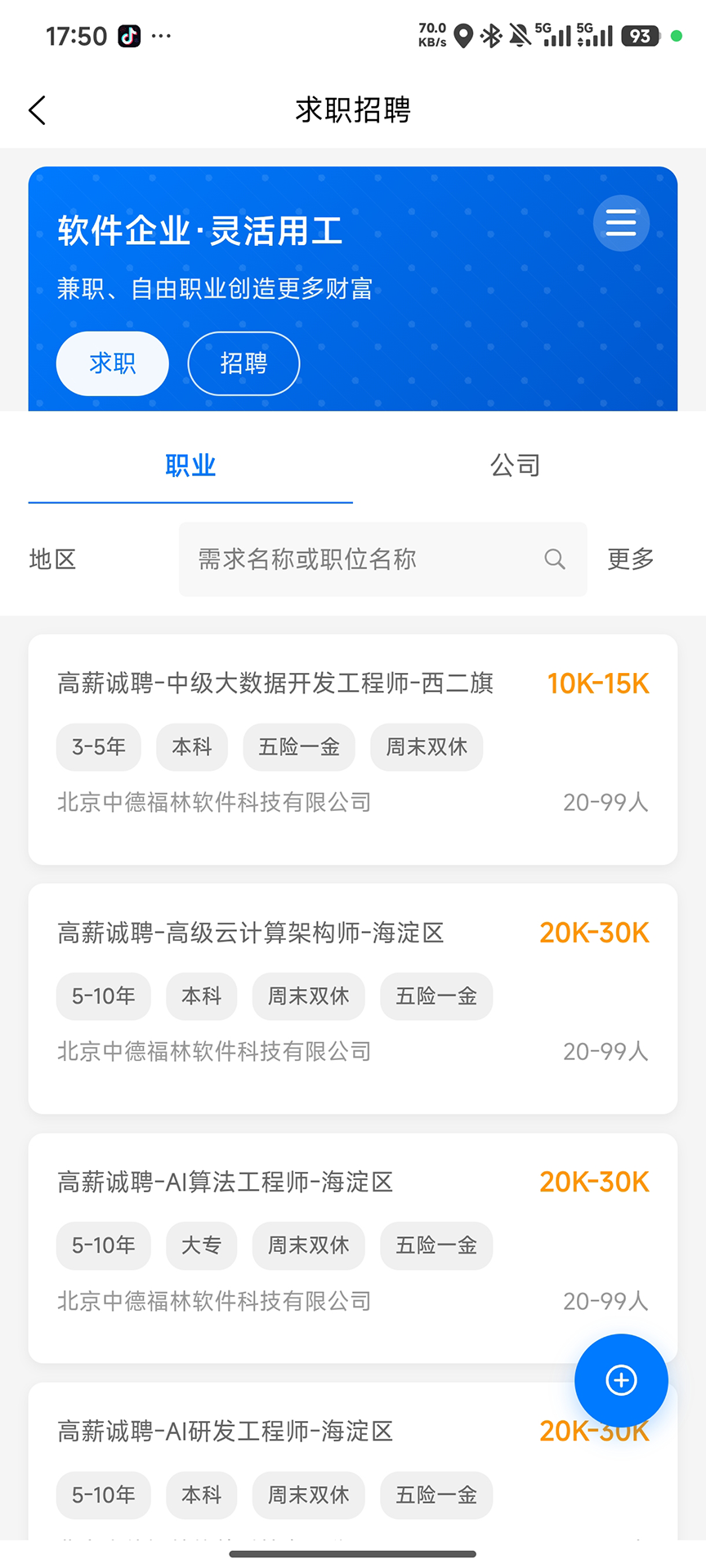
Task: Open the TikTok icon in the status bar
Action: 128,34
